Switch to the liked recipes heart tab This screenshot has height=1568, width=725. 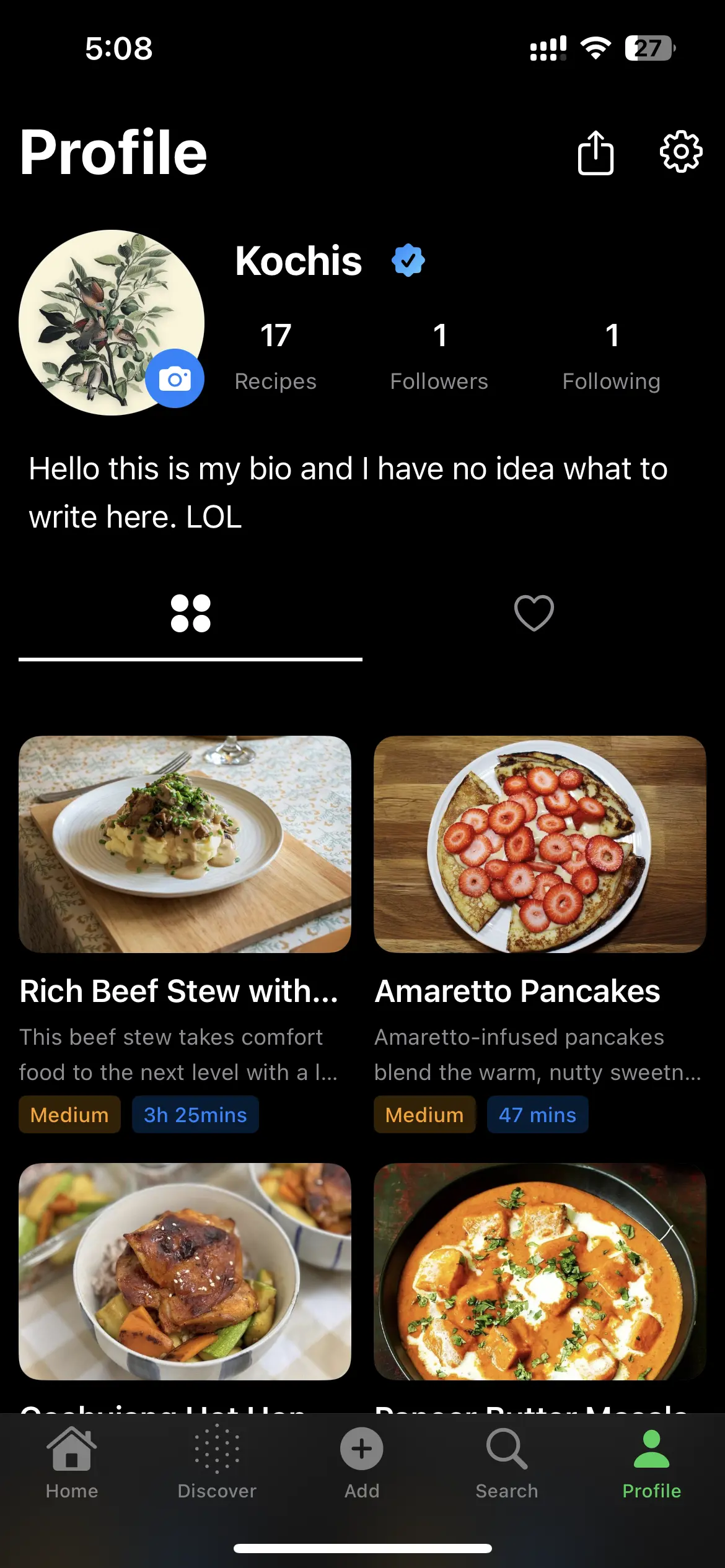coord(534,614)
